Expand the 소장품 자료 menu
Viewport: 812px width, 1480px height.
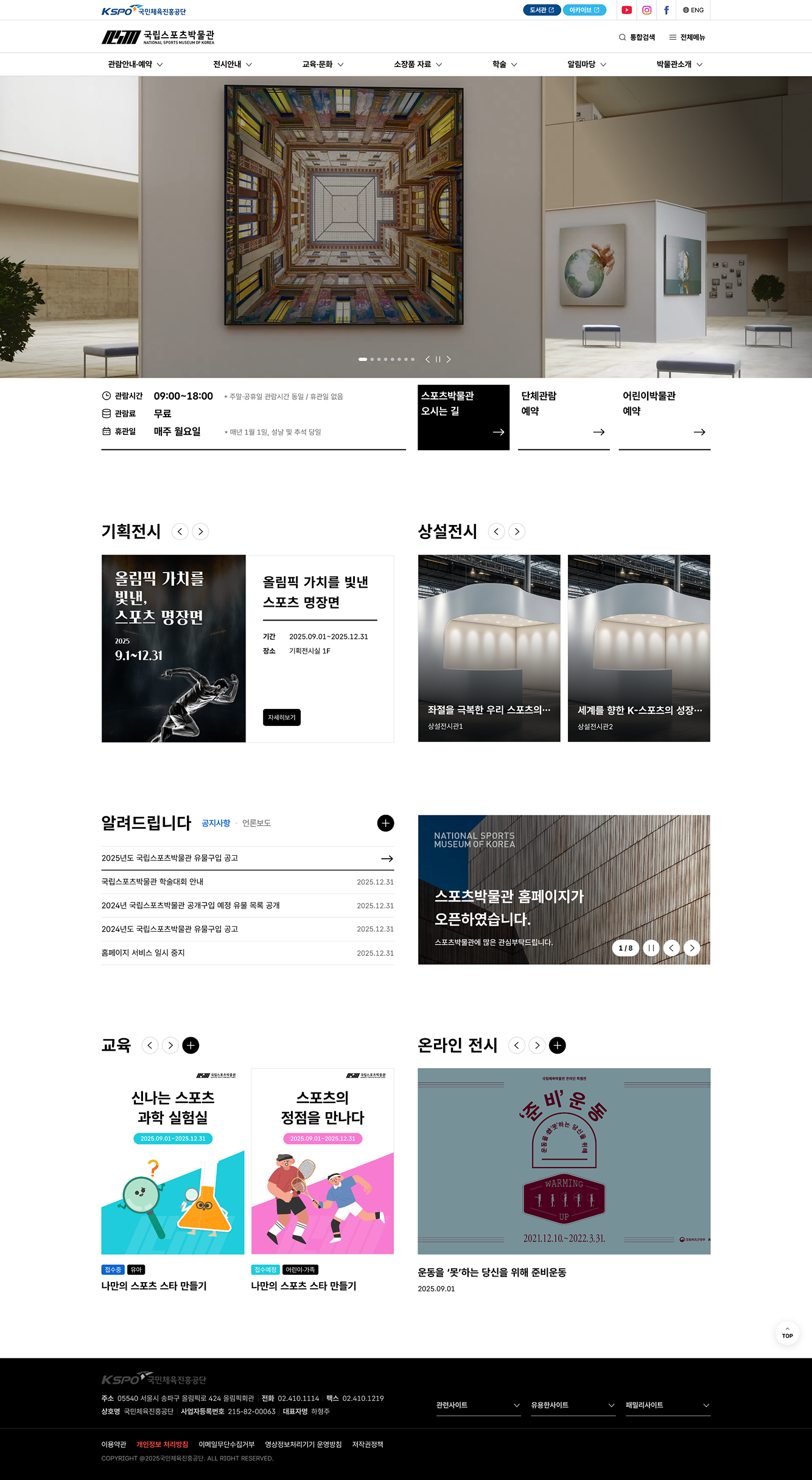pos(418,64)
